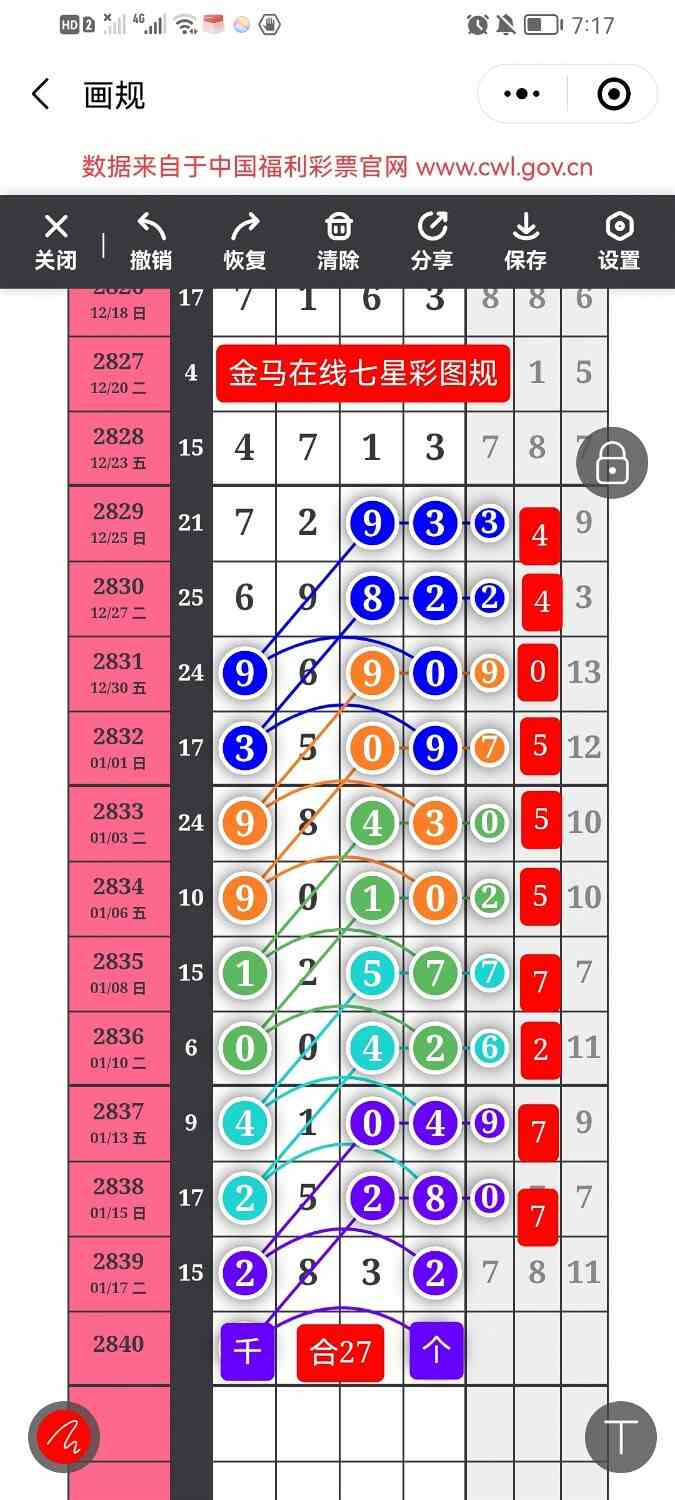
Task: Redo the stroke with 恢复
Action: [x=245, y=242]
